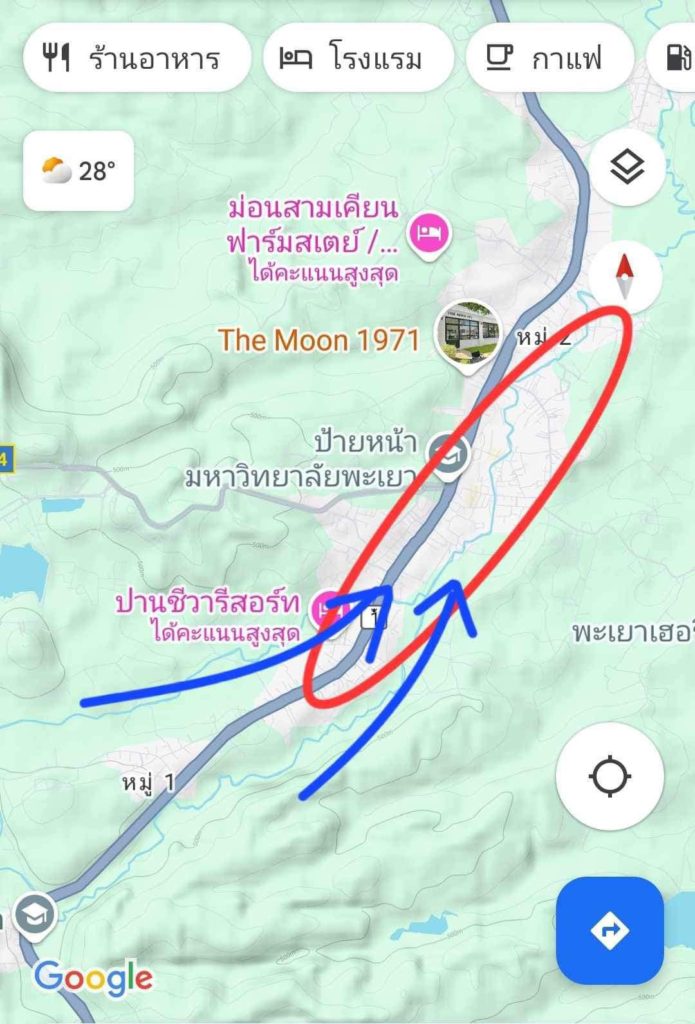Screen dimensions: 695x1024
Task: Open the map layers button
Action: coord(627,167)
